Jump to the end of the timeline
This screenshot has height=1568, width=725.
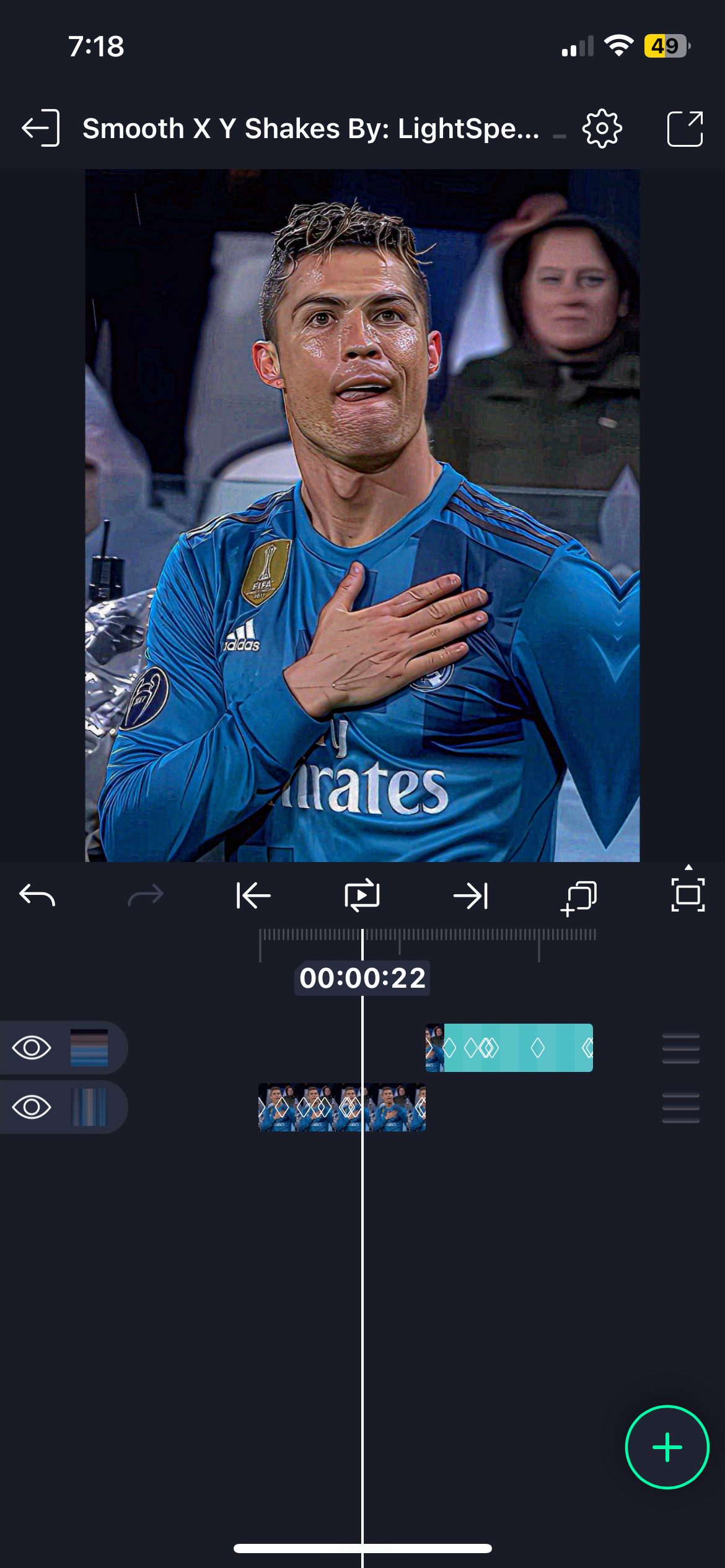[470, 895]
